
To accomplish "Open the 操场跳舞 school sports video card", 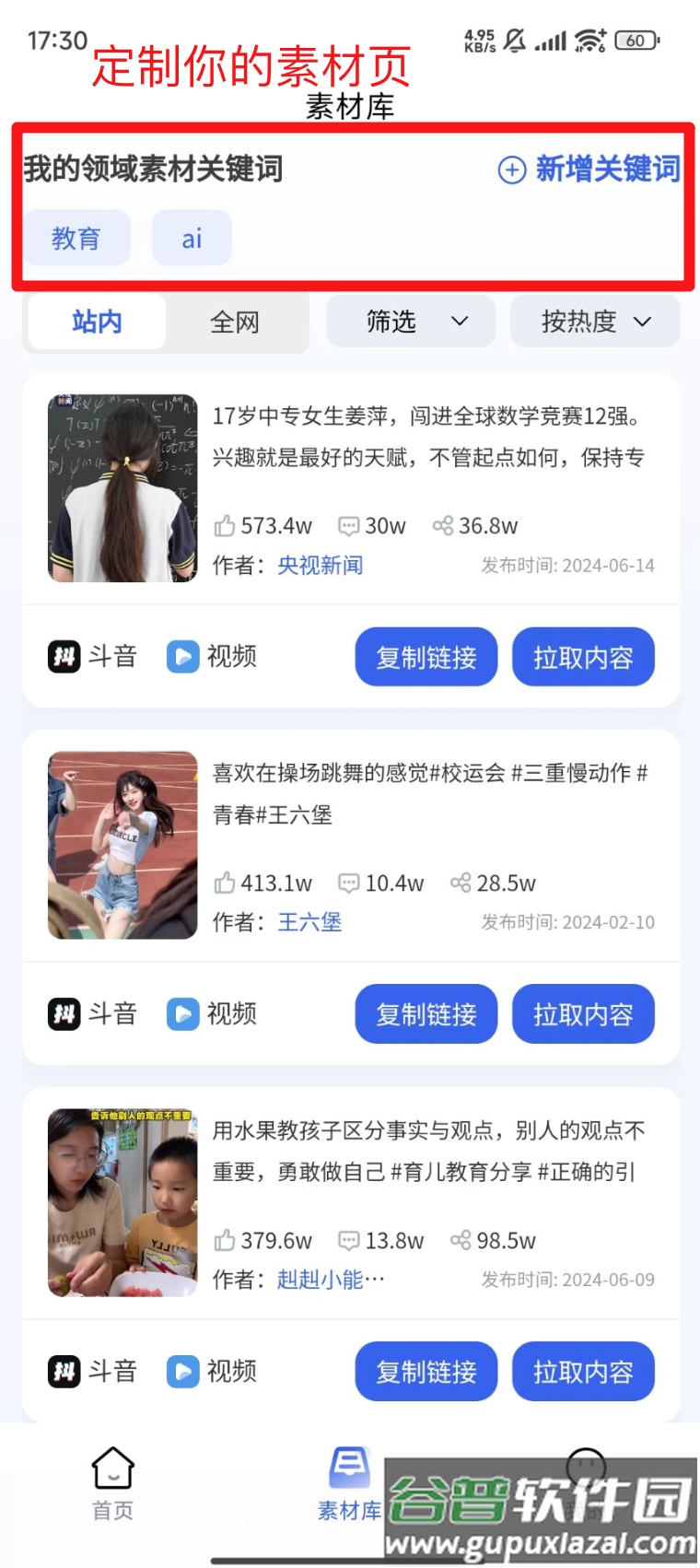I will coord(429,793).
